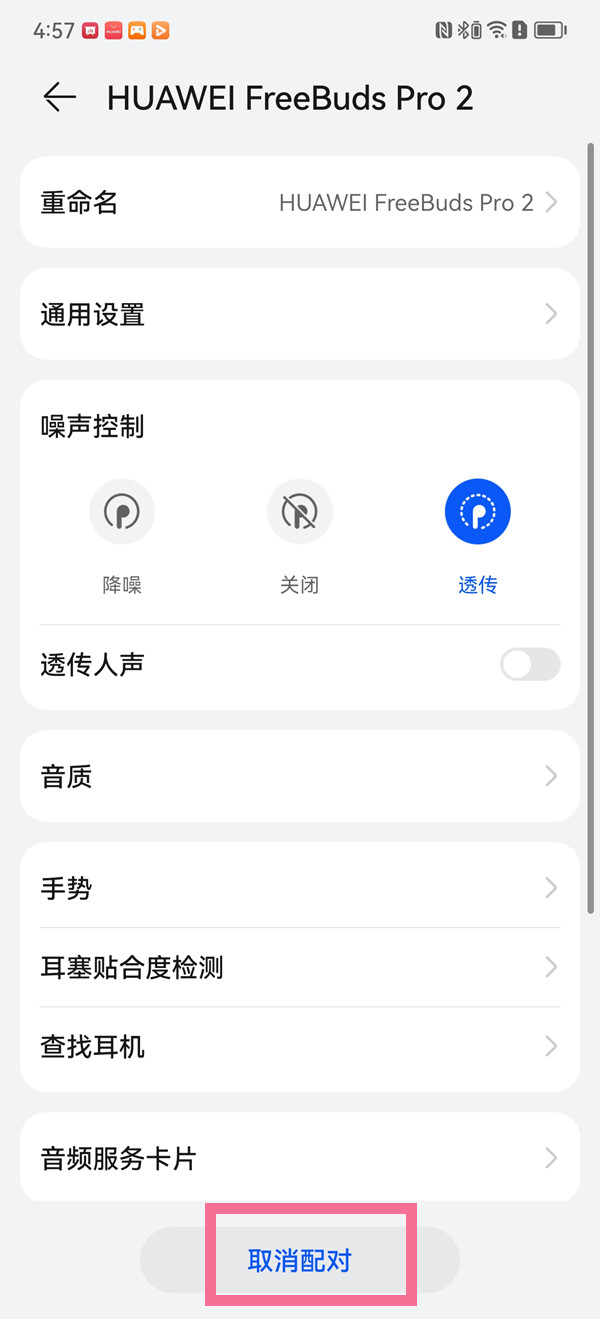The width and height of the screenshot is (600, 1319).
Task: Open the 重命名 rename row
Action: click(300, 203)
